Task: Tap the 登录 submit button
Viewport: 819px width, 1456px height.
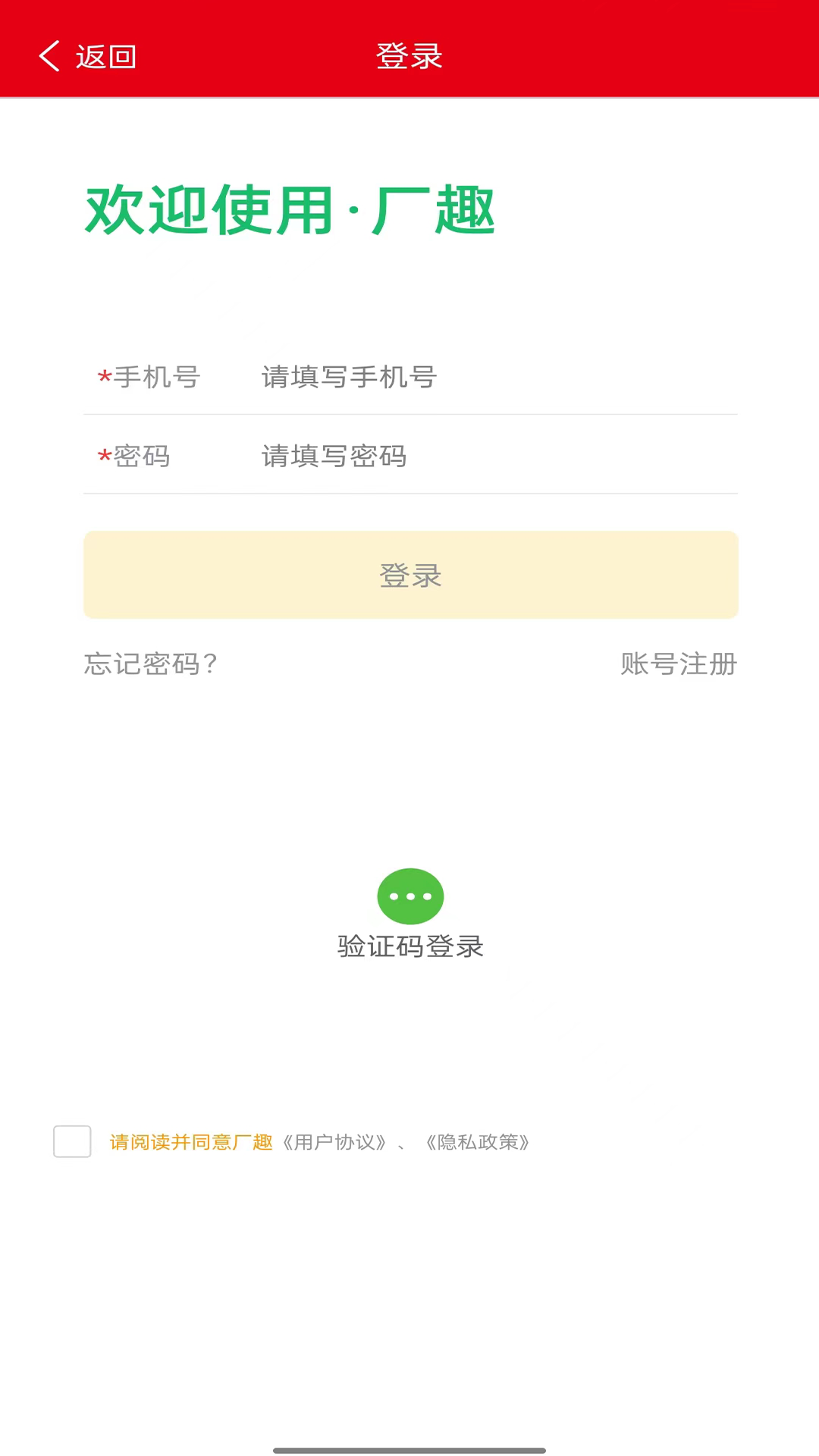Action: (x=410, y=575)
